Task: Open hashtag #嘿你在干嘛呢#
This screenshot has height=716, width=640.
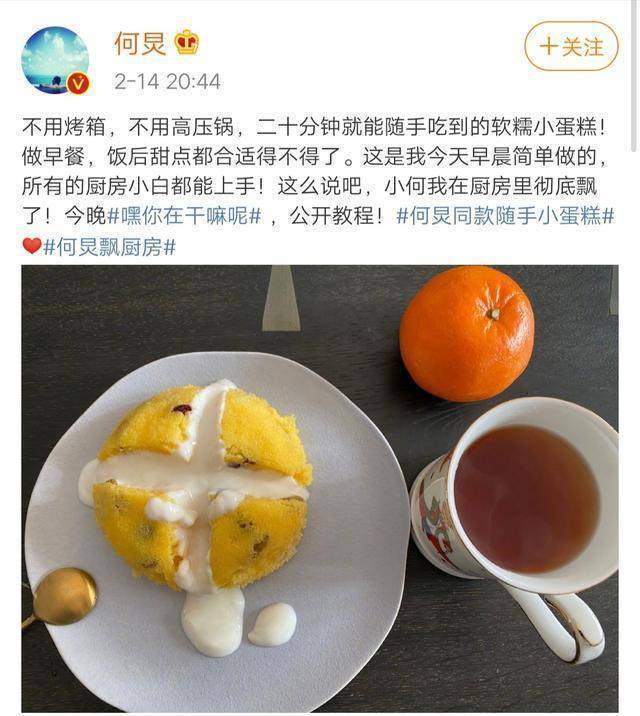Action: (185, 216)
